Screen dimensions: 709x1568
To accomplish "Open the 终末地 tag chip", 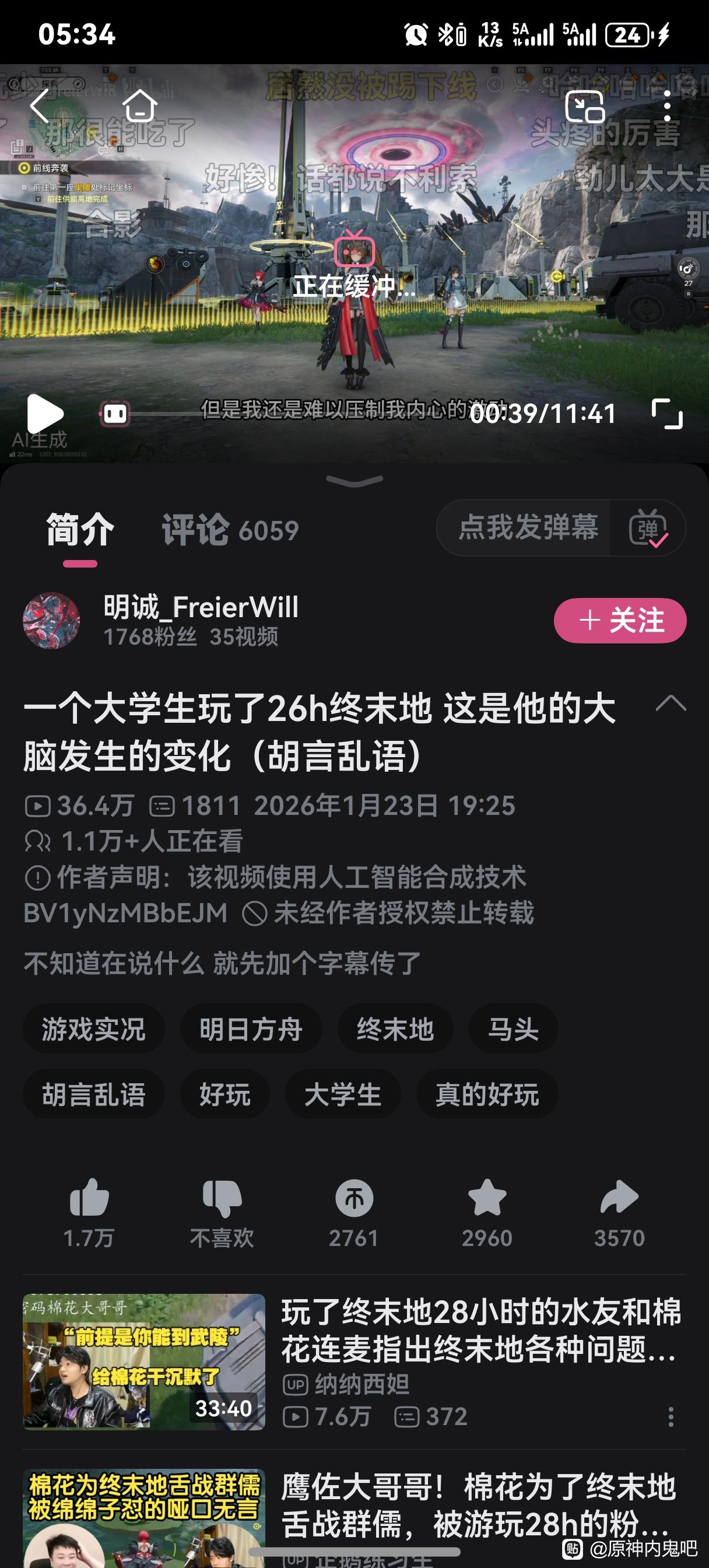I will click(x=395, y=1028).
